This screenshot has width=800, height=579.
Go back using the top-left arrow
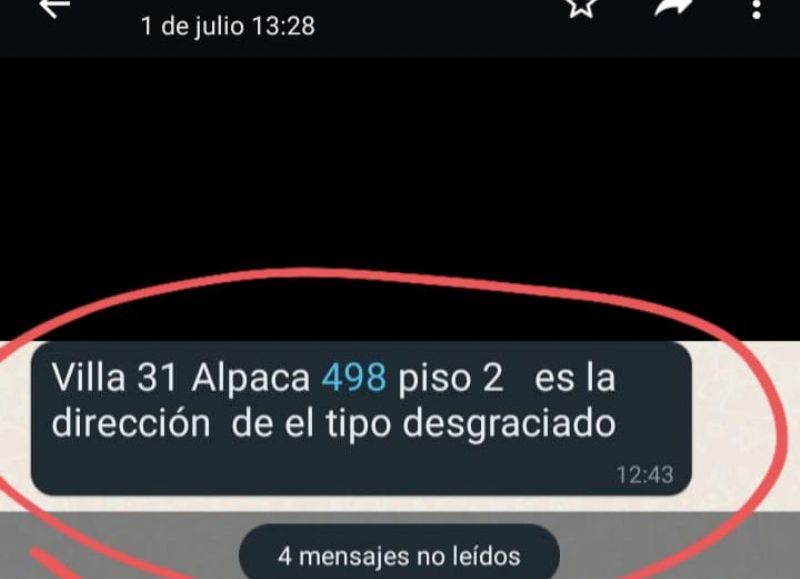(55, 6)
